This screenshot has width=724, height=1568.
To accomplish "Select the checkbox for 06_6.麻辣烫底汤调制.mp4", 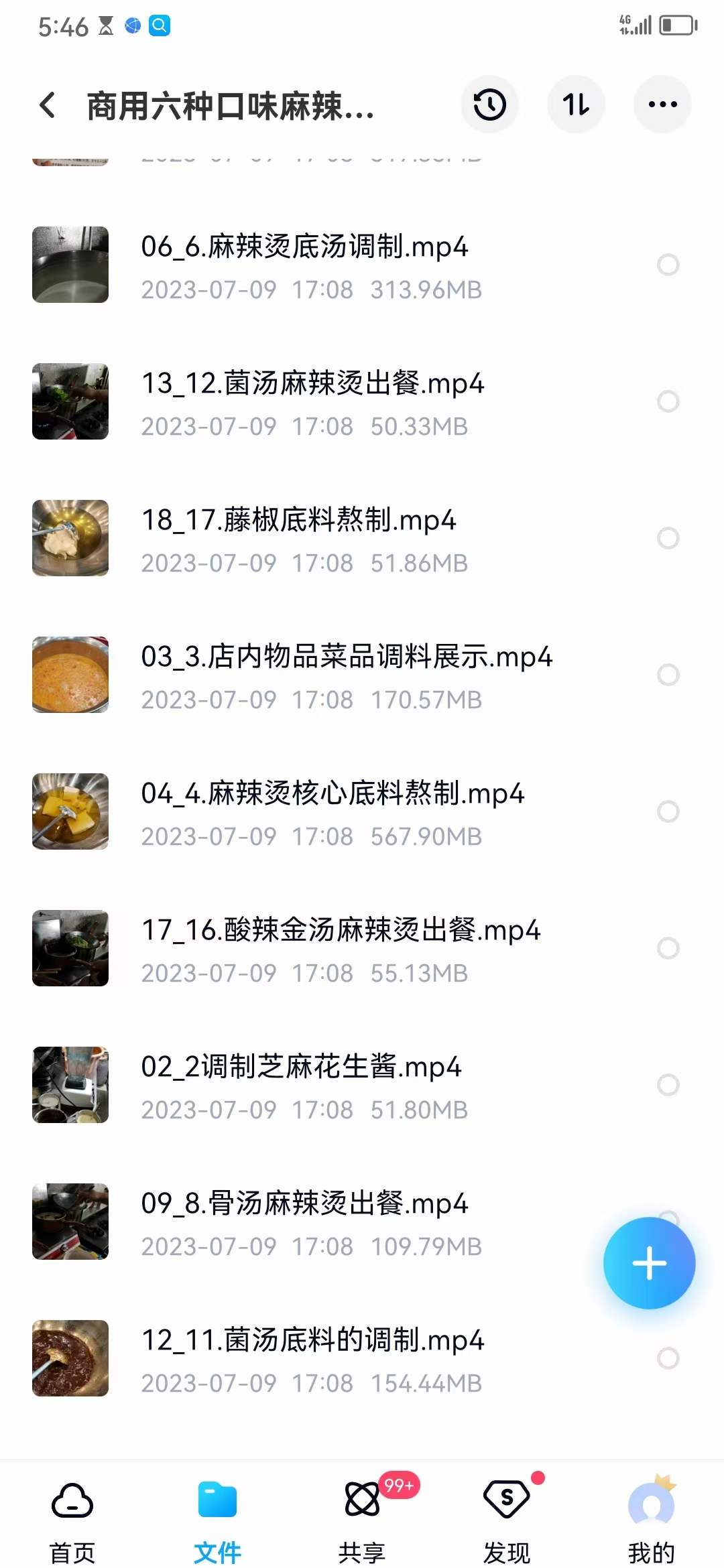I will tap(668, 266).
